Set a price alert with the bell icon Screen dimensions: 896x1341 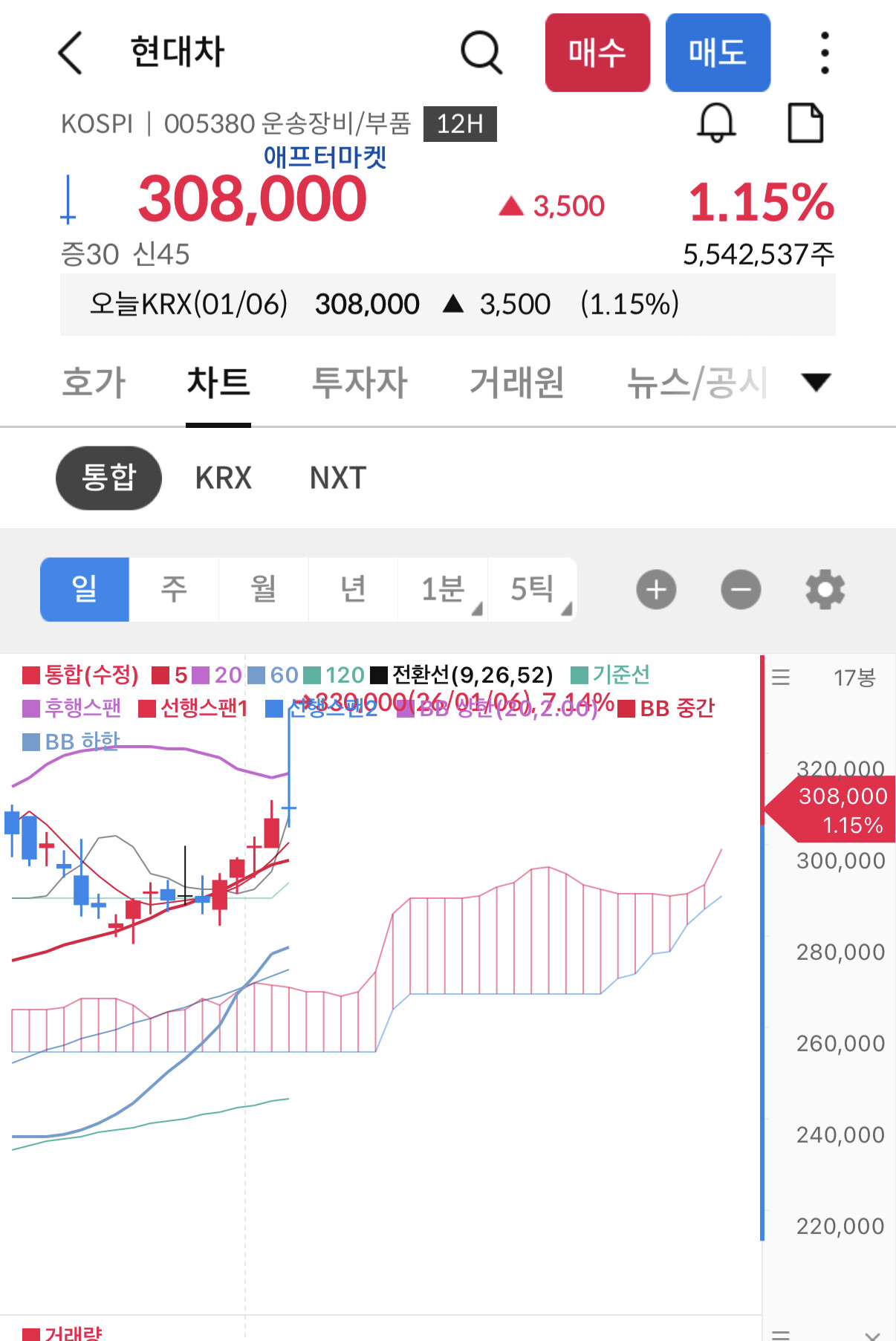coord(716,123)
